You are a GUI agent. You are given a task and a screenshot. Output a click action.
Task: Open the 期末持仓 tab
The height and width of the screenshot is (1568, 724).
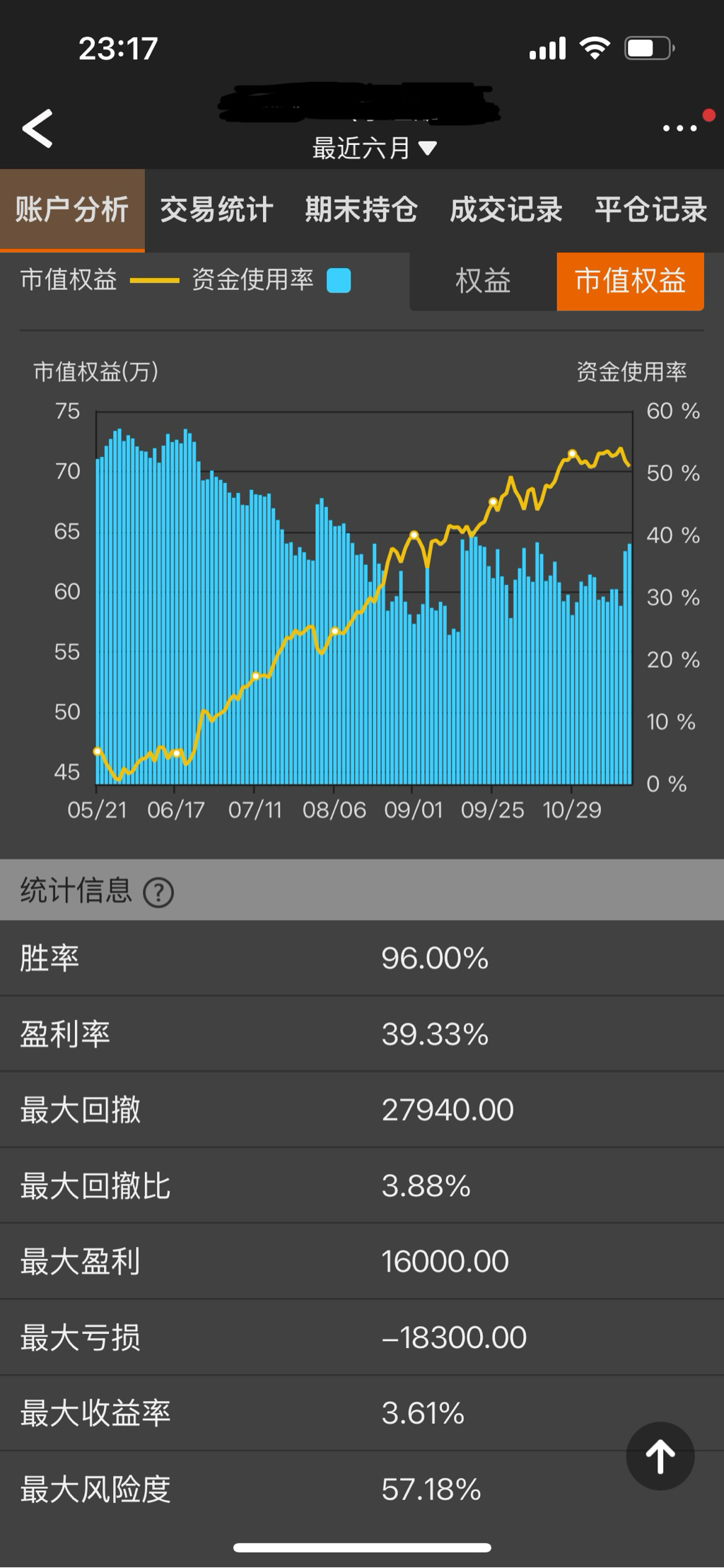tap(361, 210)
